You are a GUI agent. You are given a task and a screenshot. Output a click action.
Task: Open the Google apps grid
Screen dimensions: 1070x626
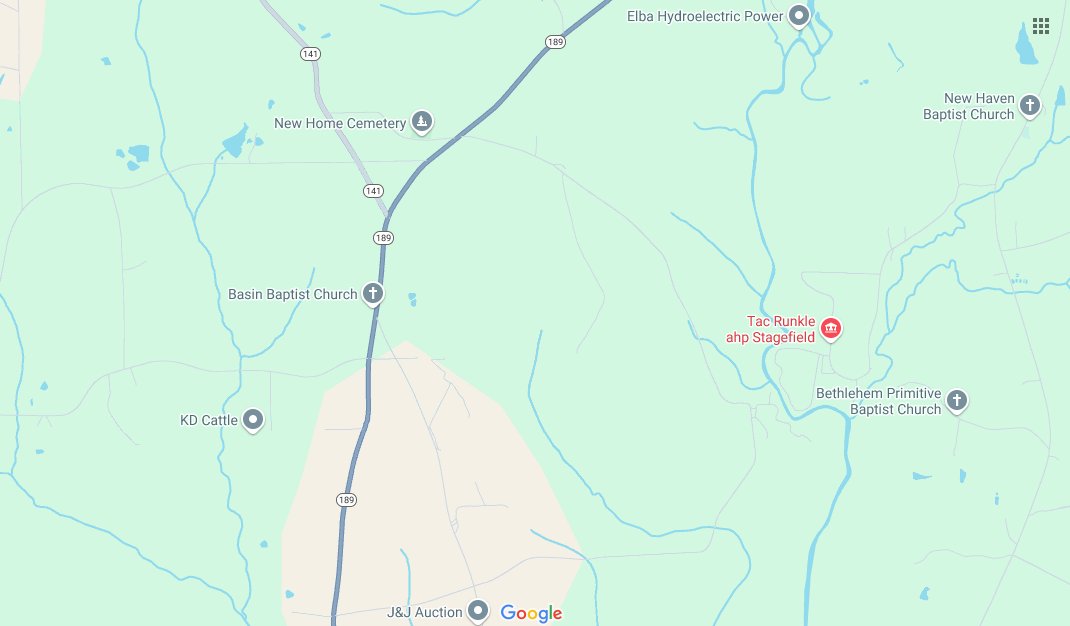click(x=1040, y=25)
